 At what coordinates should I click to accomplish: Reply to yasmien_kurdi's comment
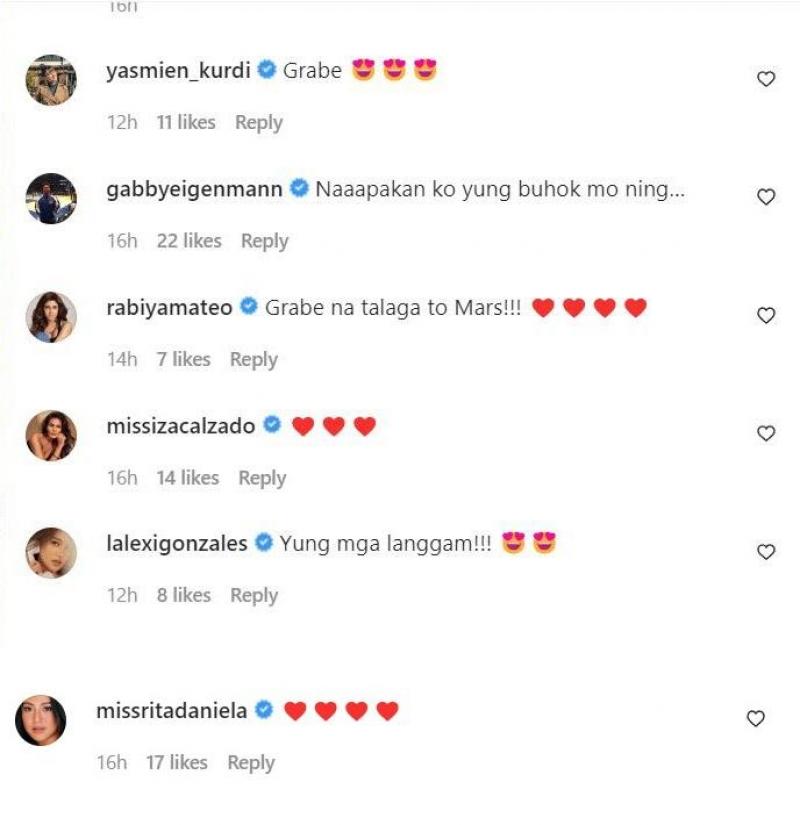pyautogui.click(x=258, y=122)
